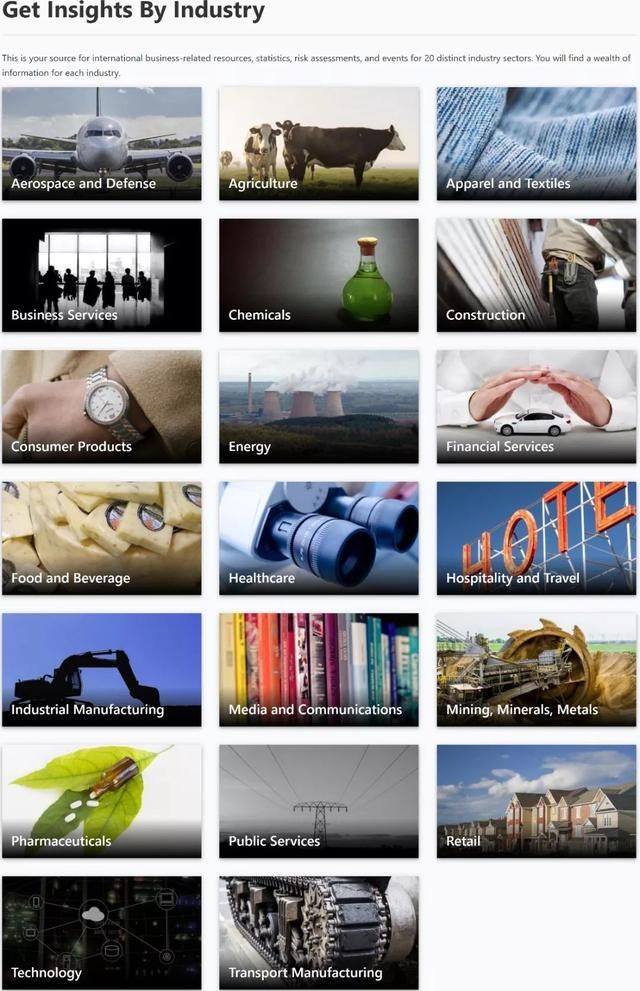Select the Construction industry card
The image size is (640, 991).
(536, 275)
